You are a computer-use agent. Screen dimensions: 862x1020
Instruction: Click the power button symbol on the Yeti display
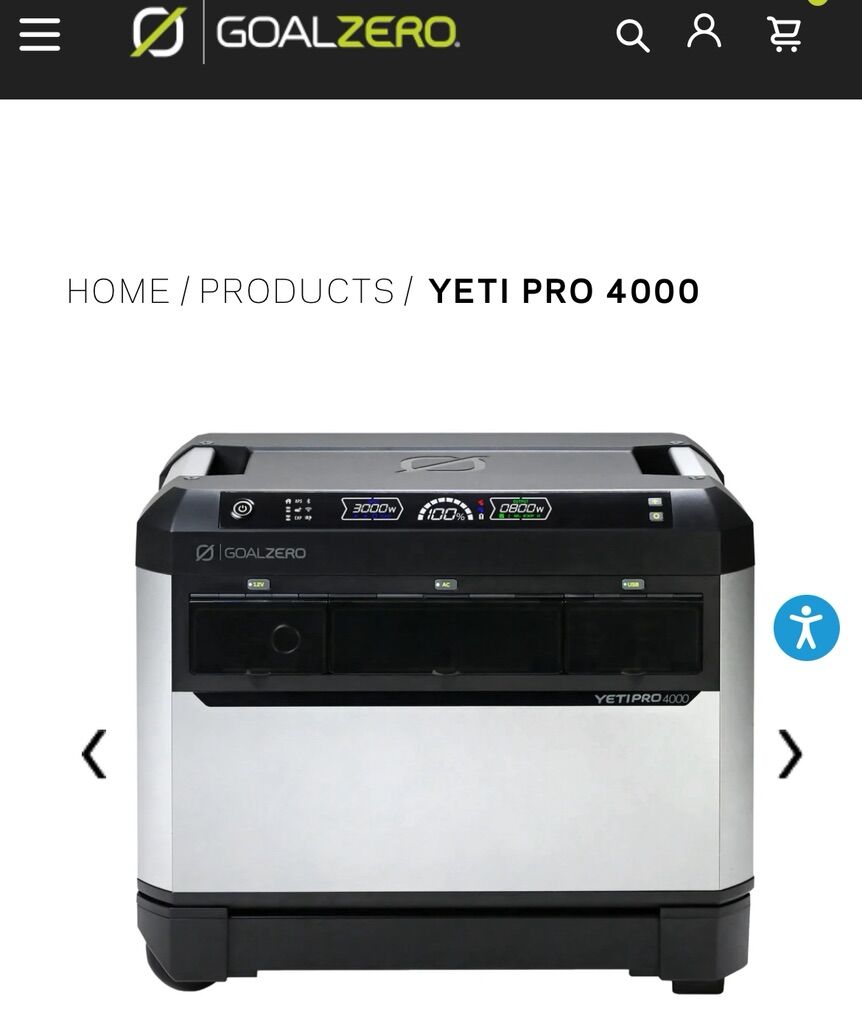tap(241, 510)
